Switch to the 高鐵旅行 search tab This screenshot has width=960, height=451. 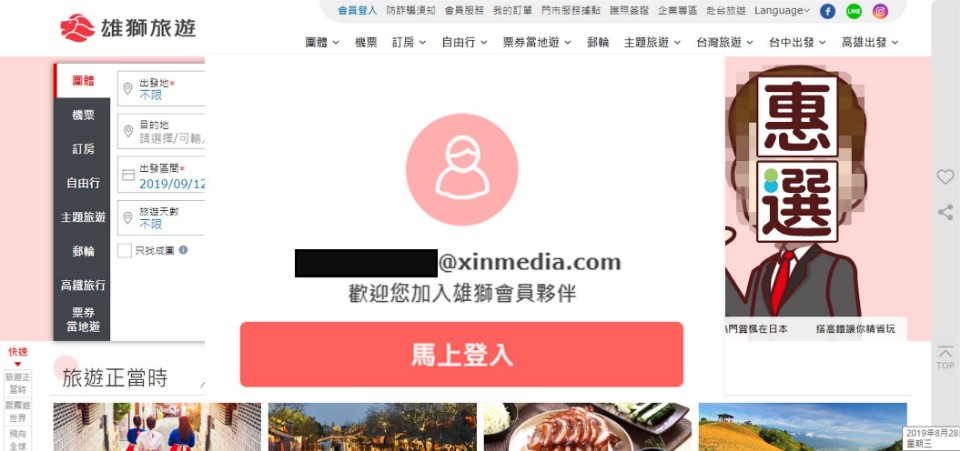[x=83, y=285]
